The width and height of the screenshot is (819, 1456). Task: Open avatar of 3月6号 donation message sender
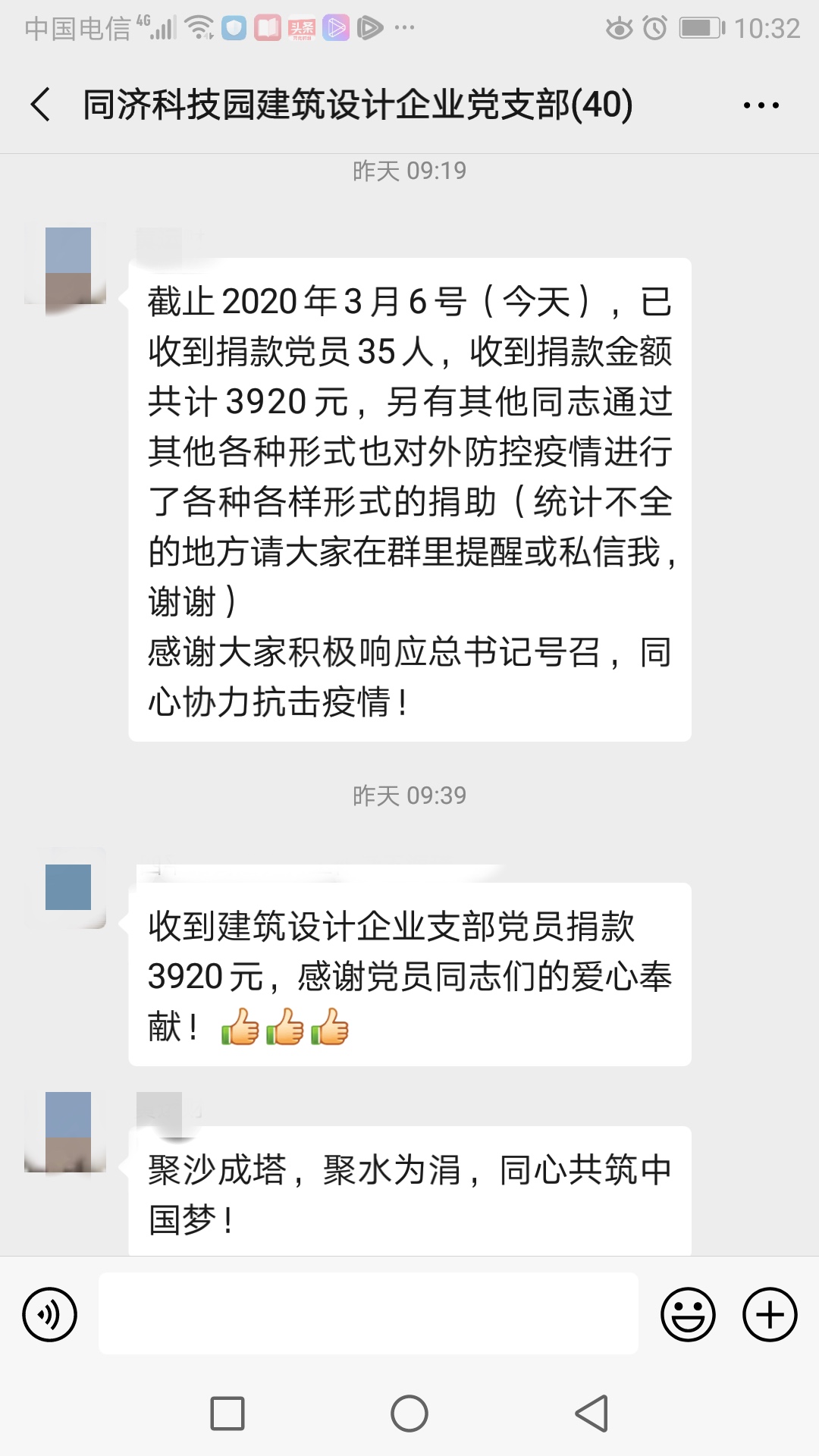[x=67, y=266]
